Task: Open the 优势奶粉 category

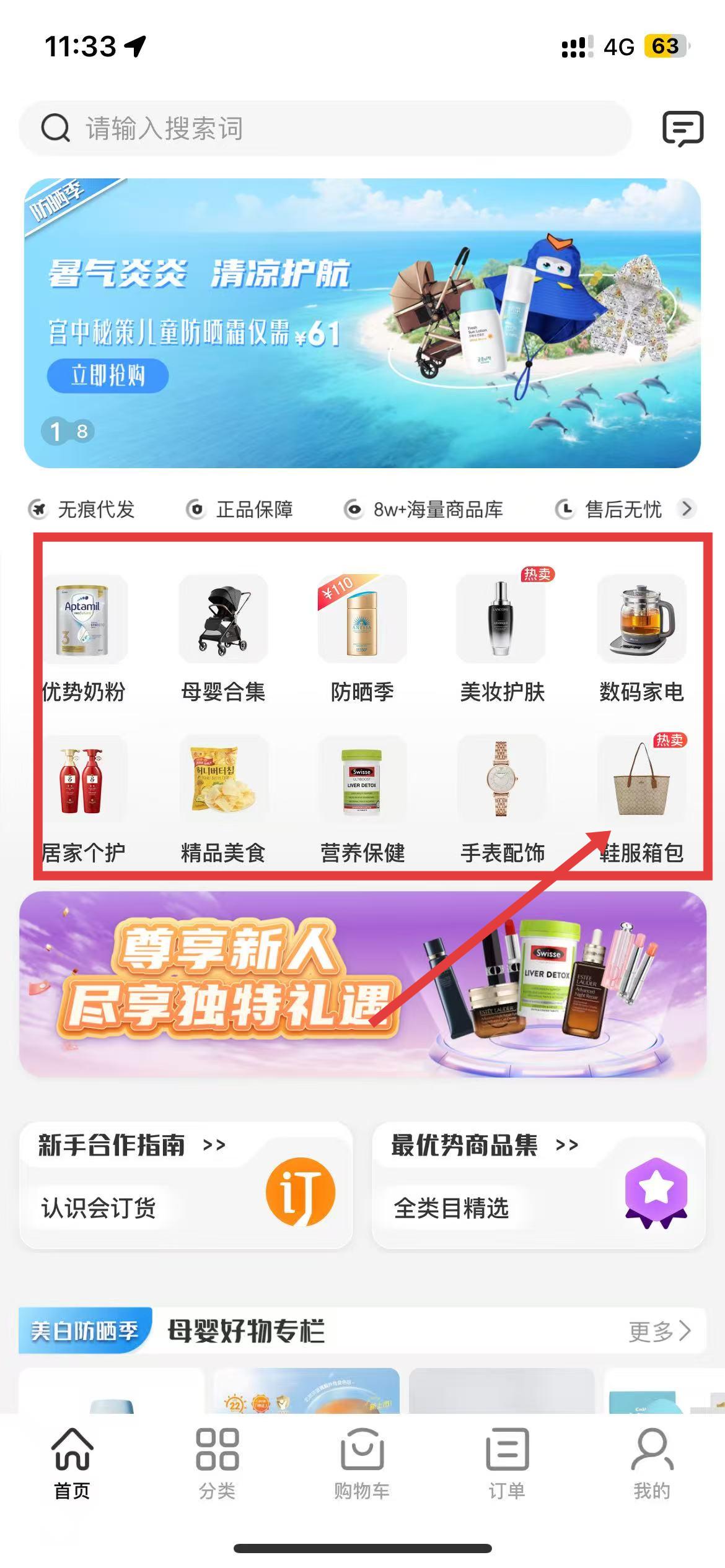Action: click(84, 638)
